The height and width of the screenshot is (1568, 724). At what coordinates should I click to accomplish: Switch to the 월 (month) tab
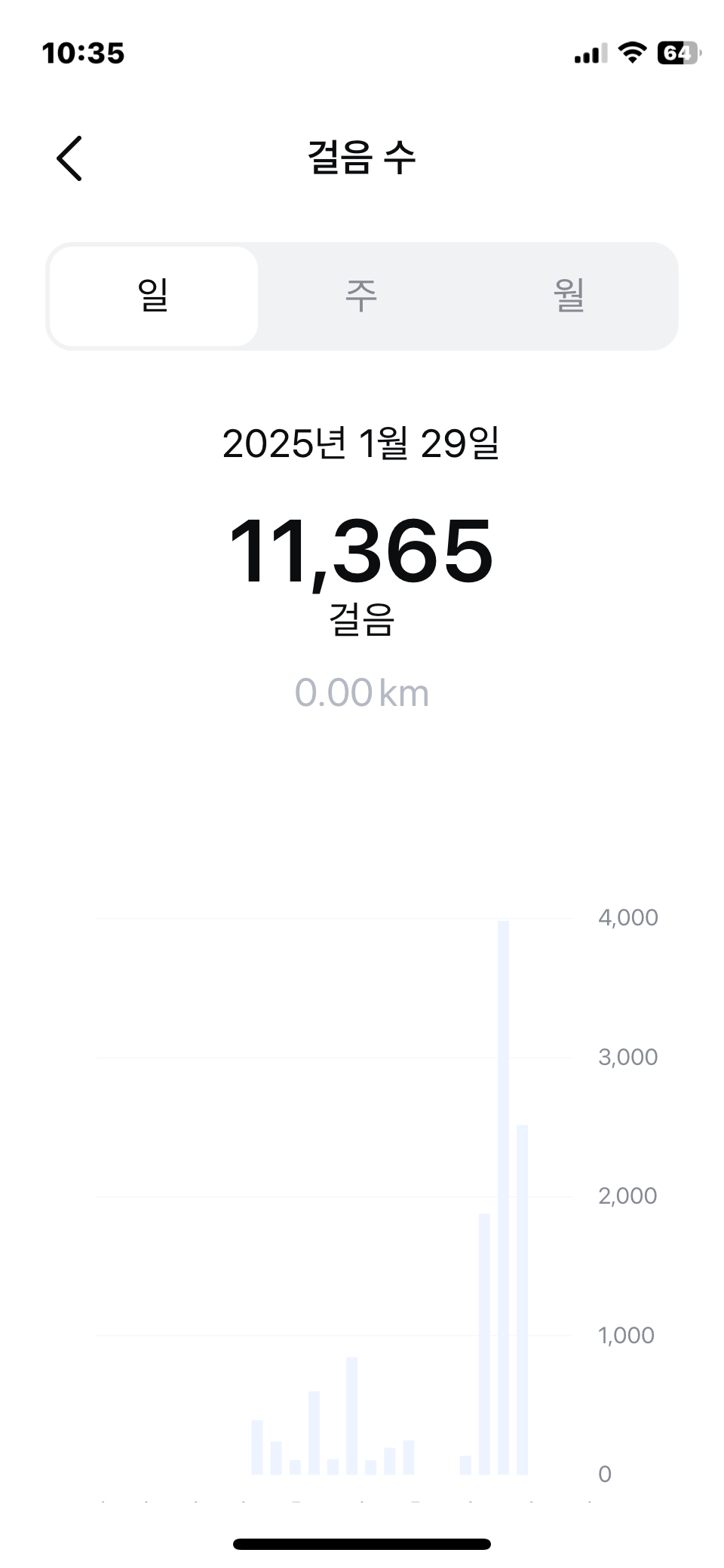pyautogui.click(x=569, y=296)
